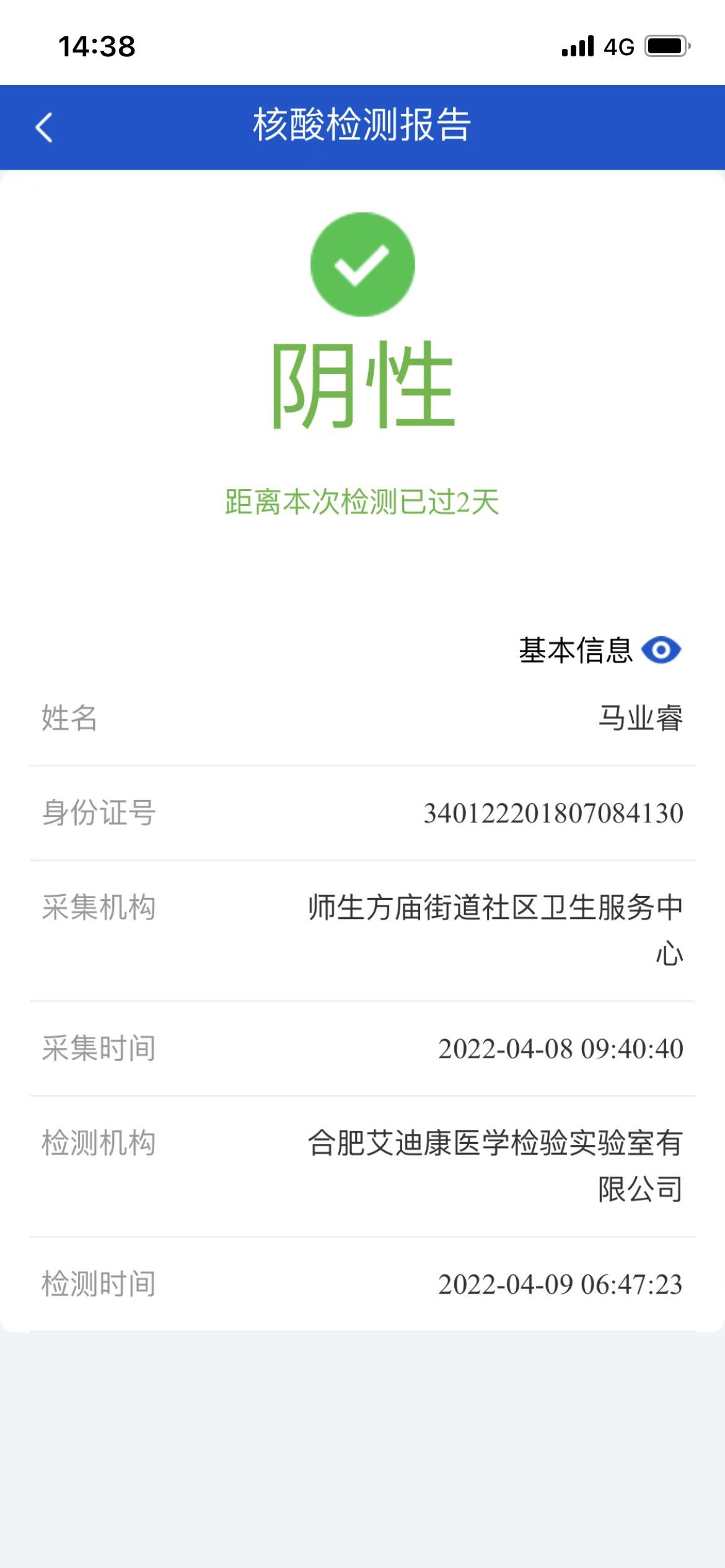Viewport: 725px width, 1568px height.
Task: Go back from the nucleic acid report
Action: tap(44, 128)
